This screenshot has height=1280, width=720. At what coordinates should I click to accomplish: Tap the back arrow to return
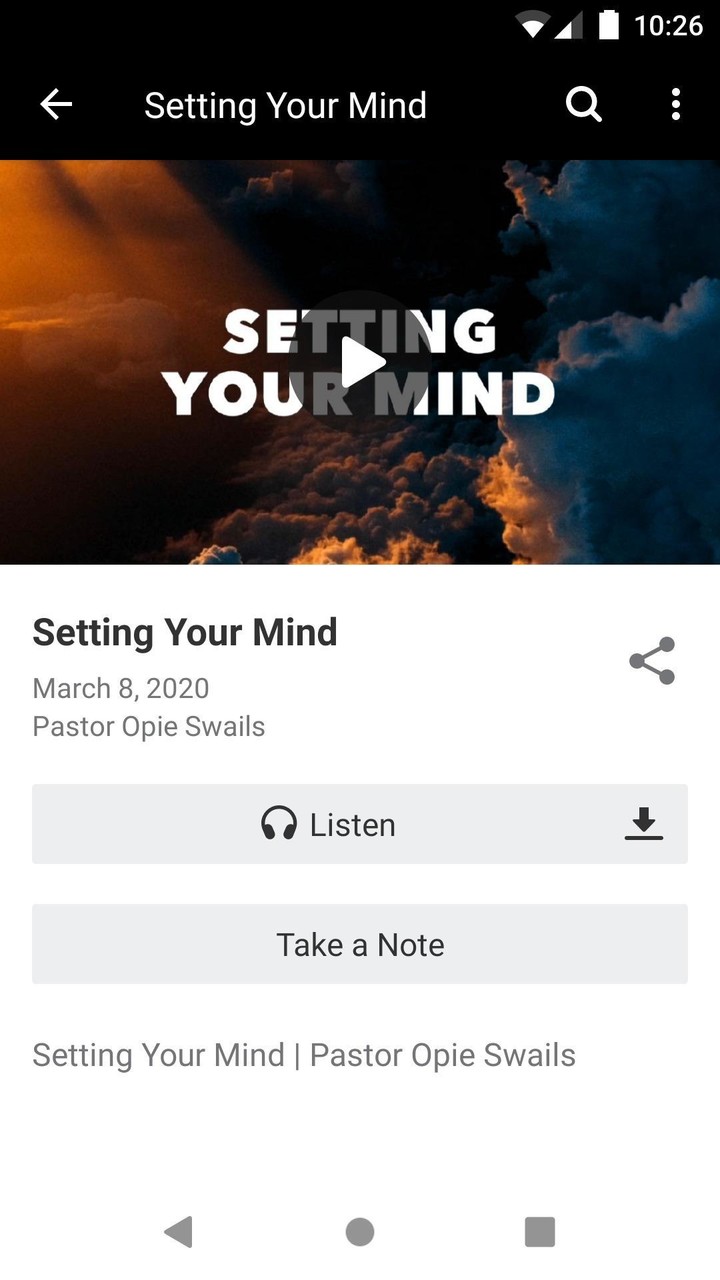pos(56,104)
